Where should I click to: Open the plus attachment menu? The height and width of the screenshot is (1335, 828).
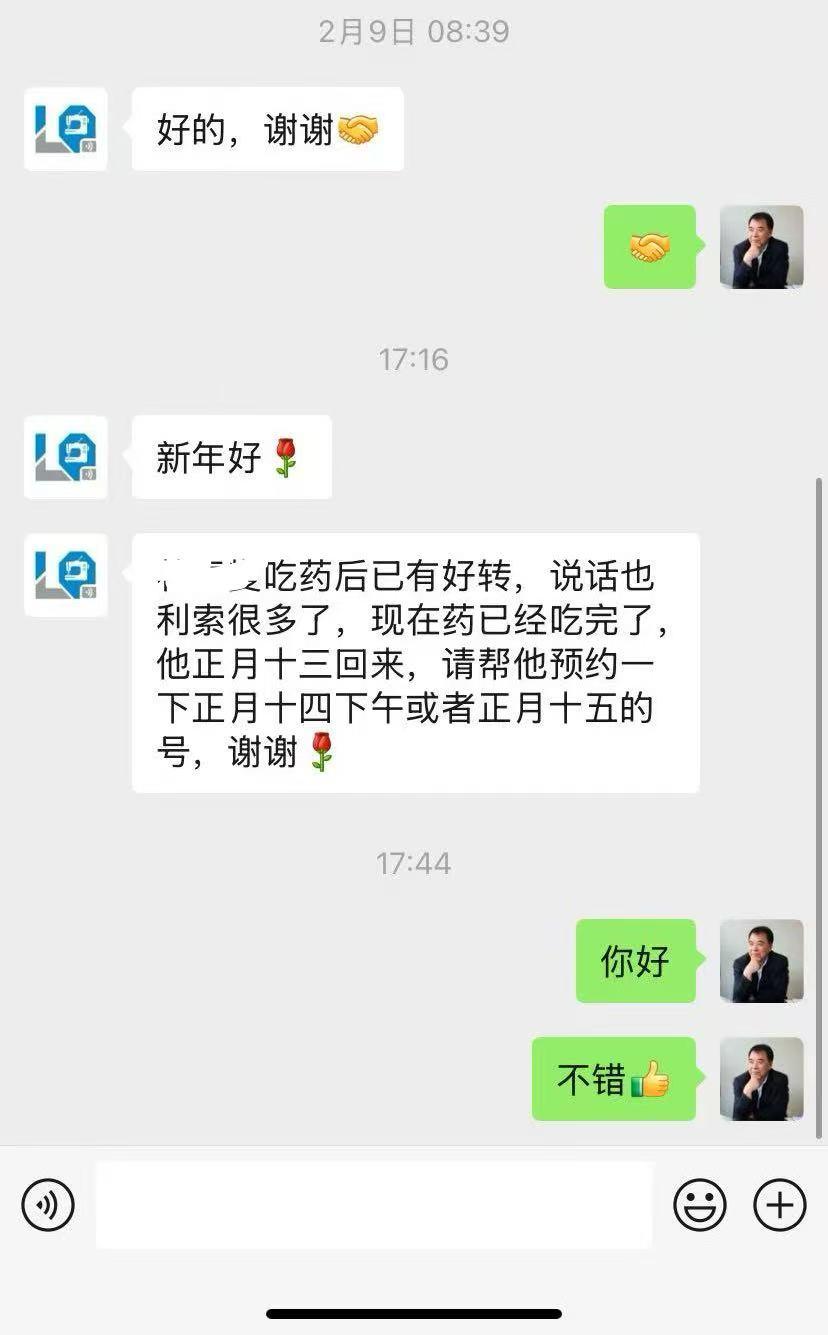779,1204
